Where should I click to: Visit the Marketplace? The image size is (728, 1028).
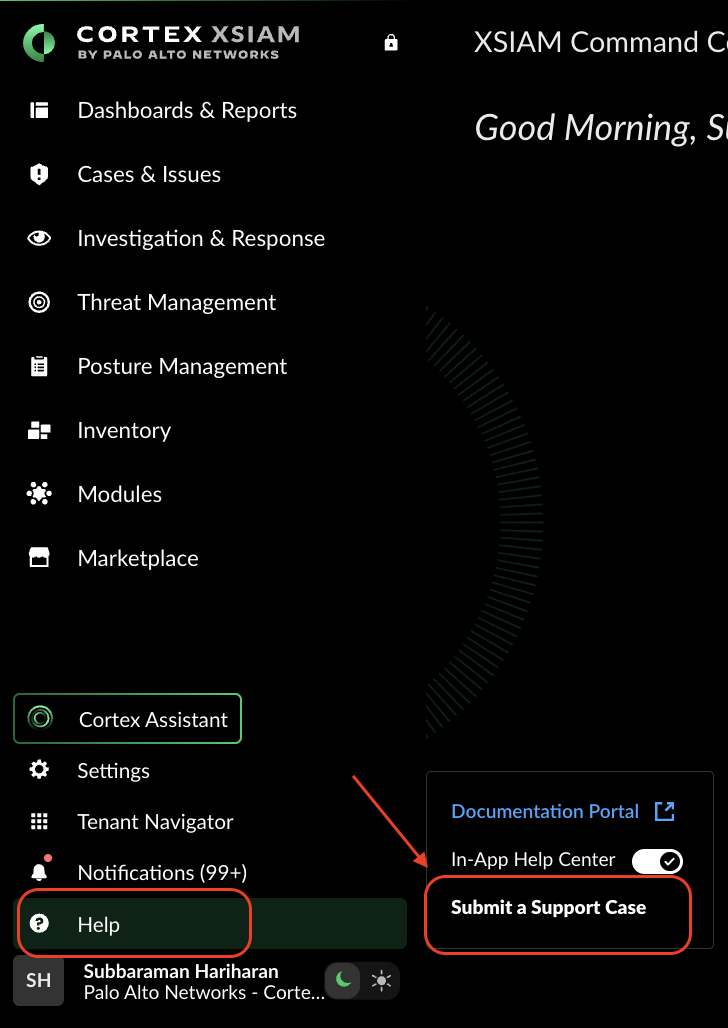(137, 559)
